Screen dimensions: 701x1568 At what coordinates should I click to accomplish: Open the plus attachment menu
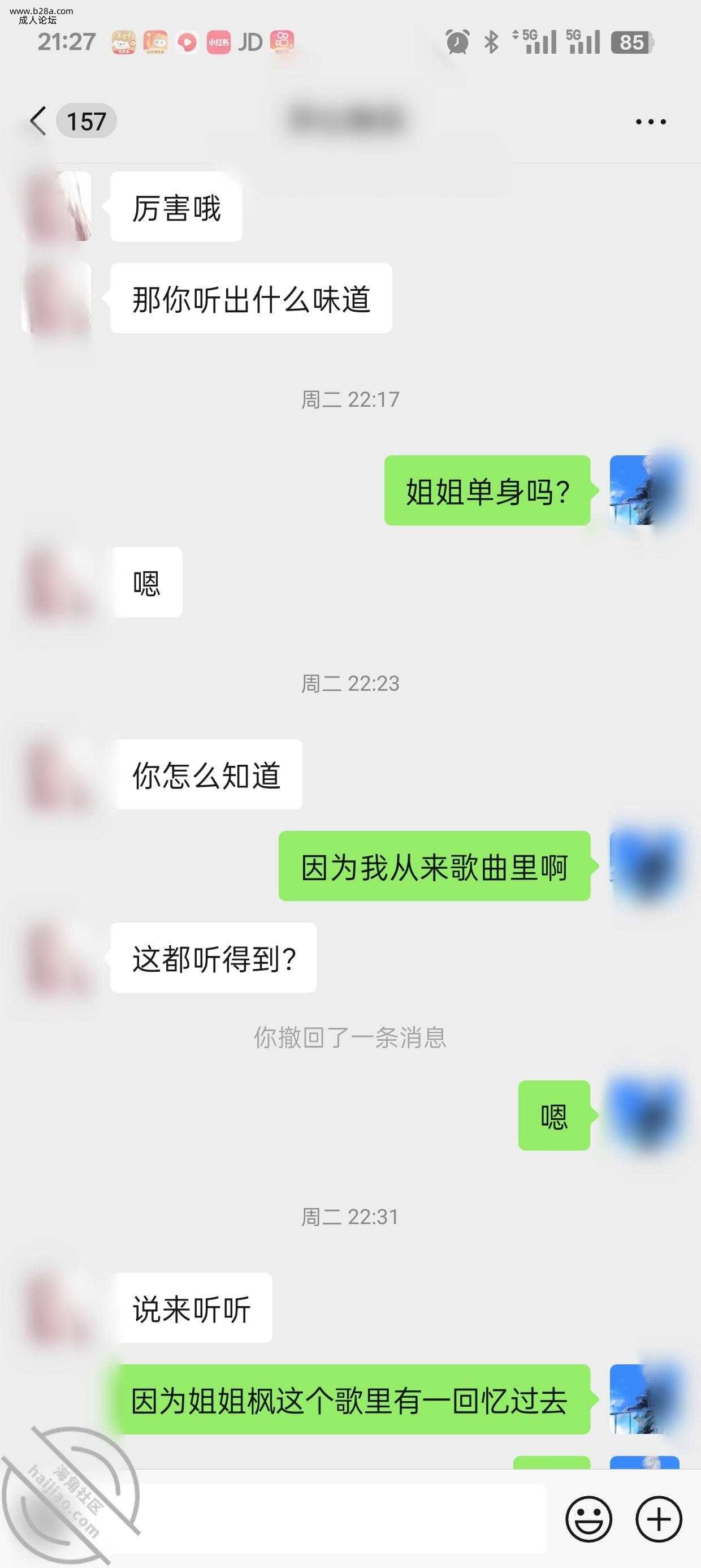click(659, 1519)
